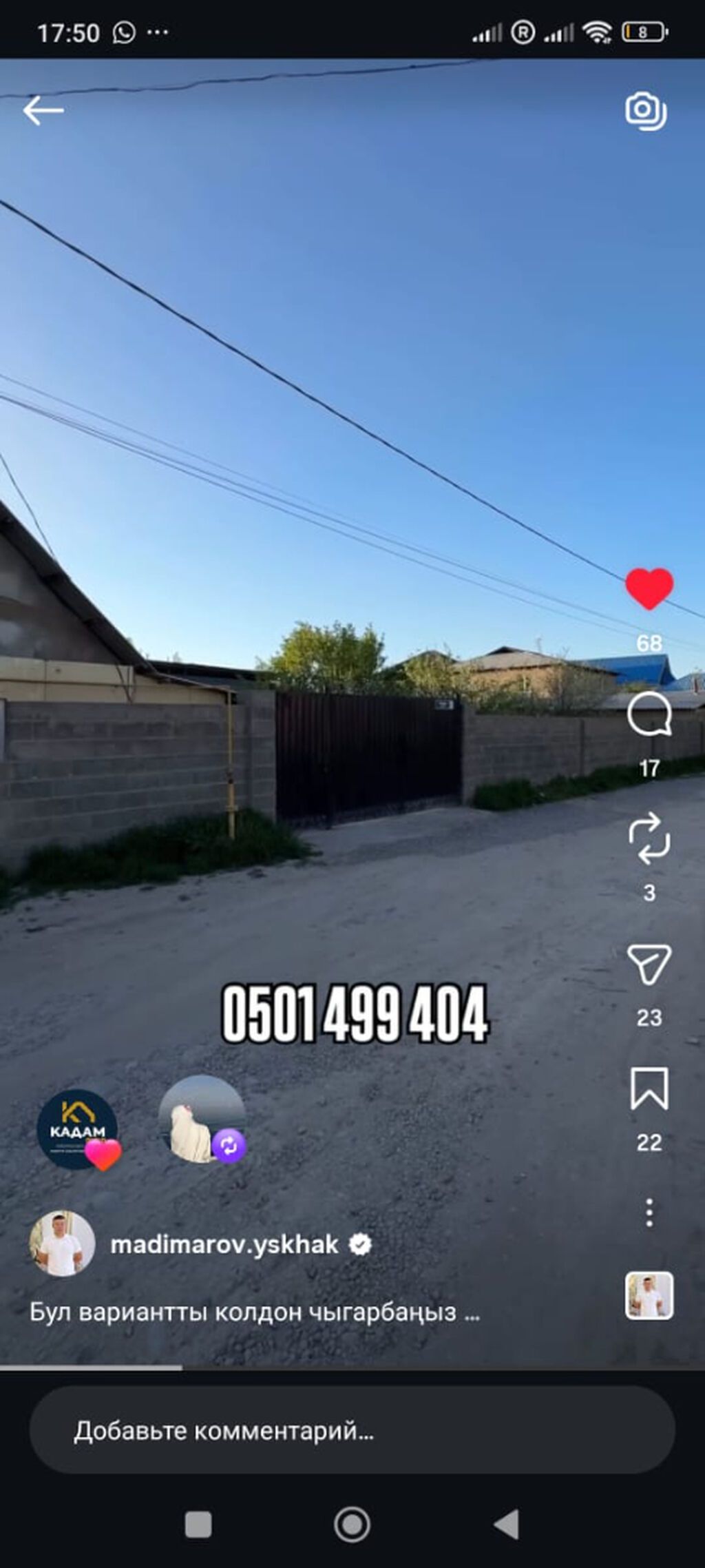This screenshot has height=1568, width=705.
Task: Repost this reel
Action: 649,838
